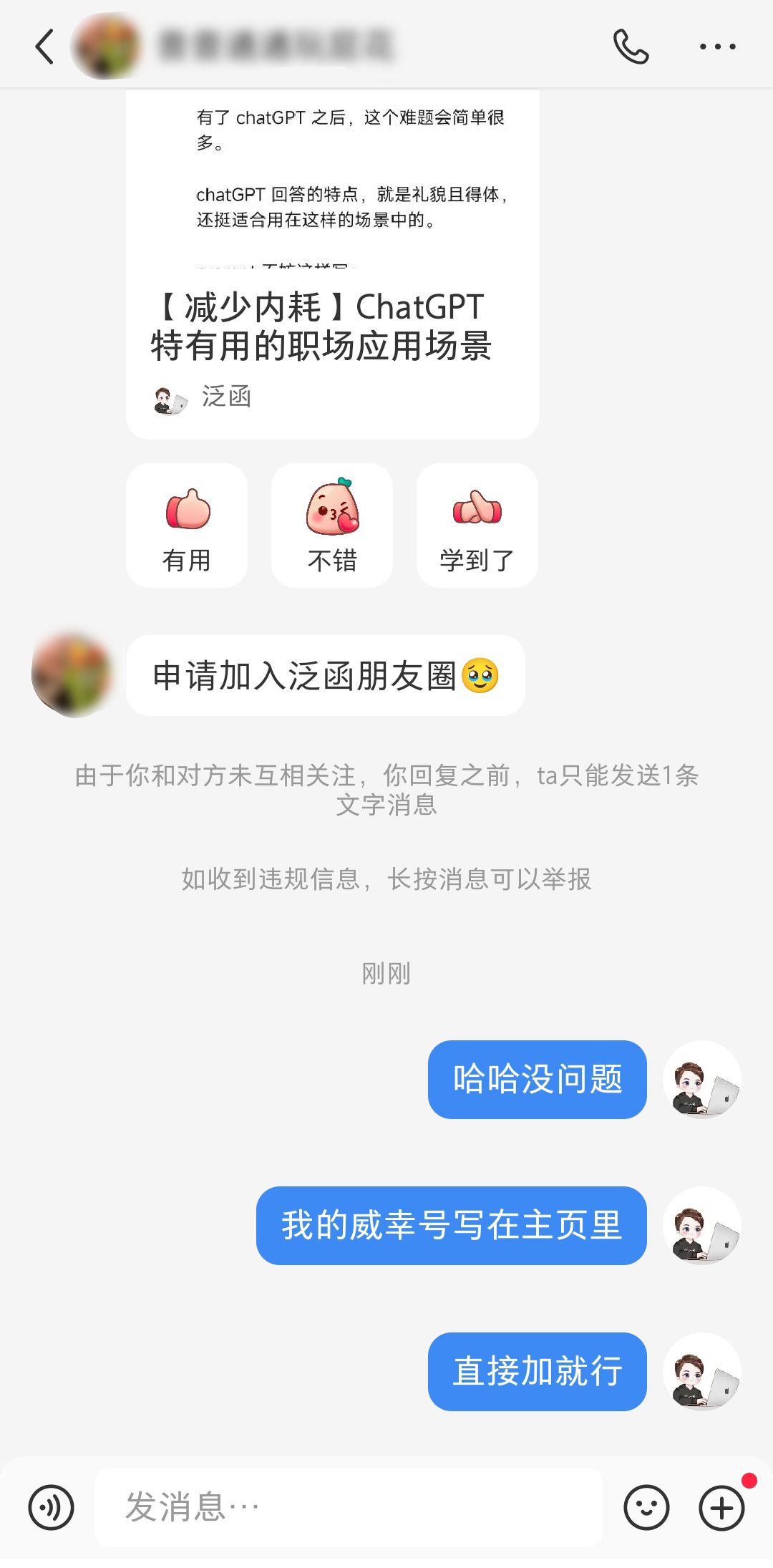Start a voice call with this contact
The image size is (773, 1568).
631,47
